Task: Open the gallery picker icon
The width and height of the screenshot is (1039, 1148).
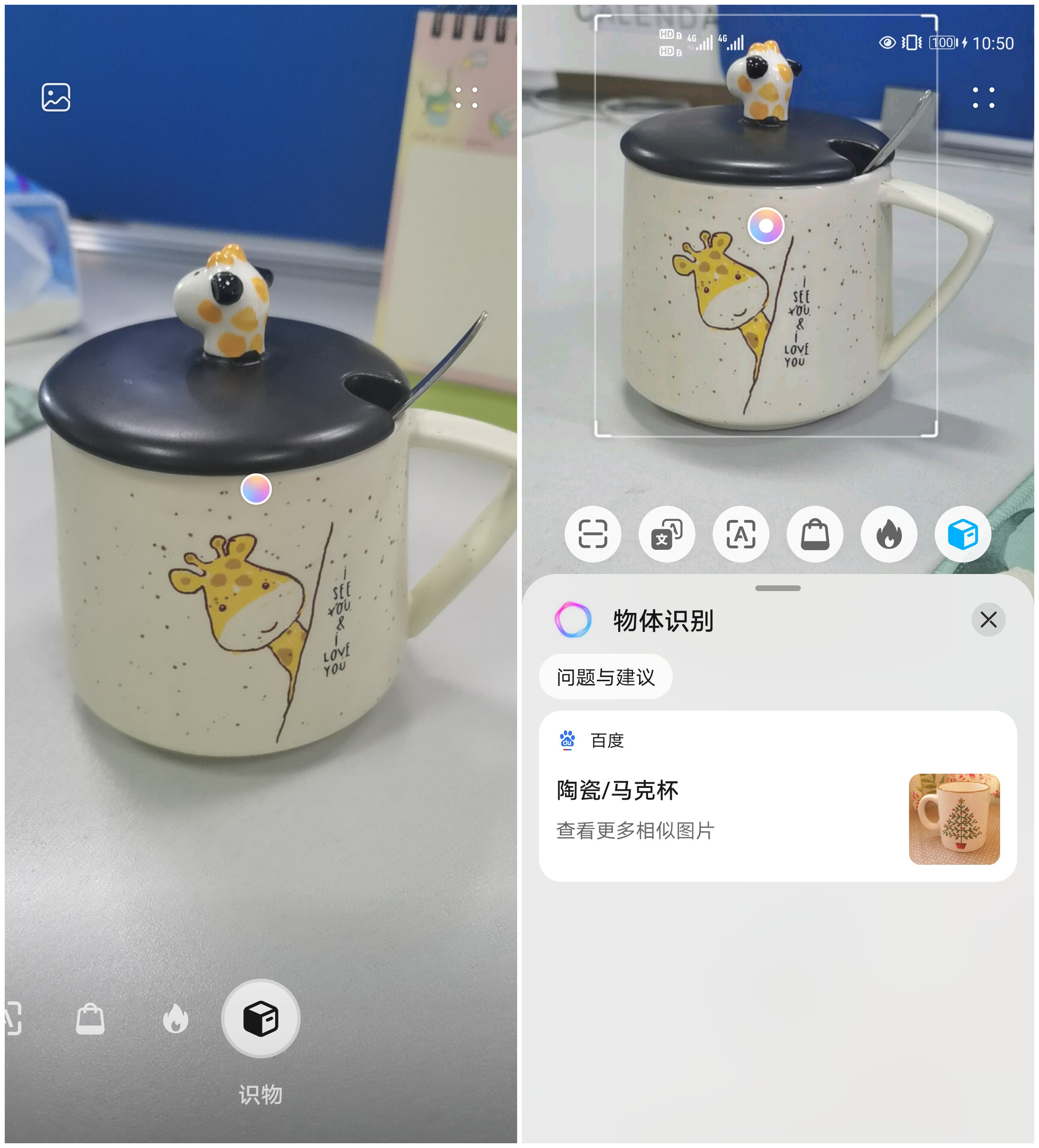Action: coord(55,98)
